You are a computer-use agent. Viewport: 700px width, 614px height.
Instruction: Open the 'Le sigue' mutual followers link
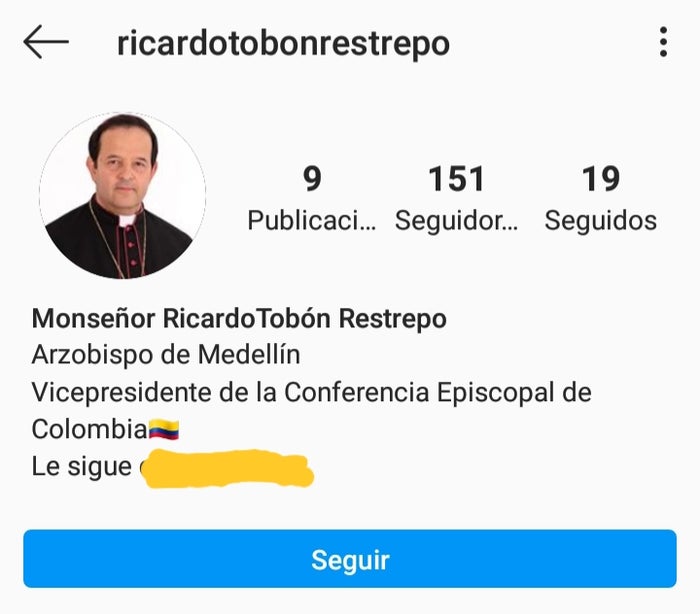[x=172, y=467]
